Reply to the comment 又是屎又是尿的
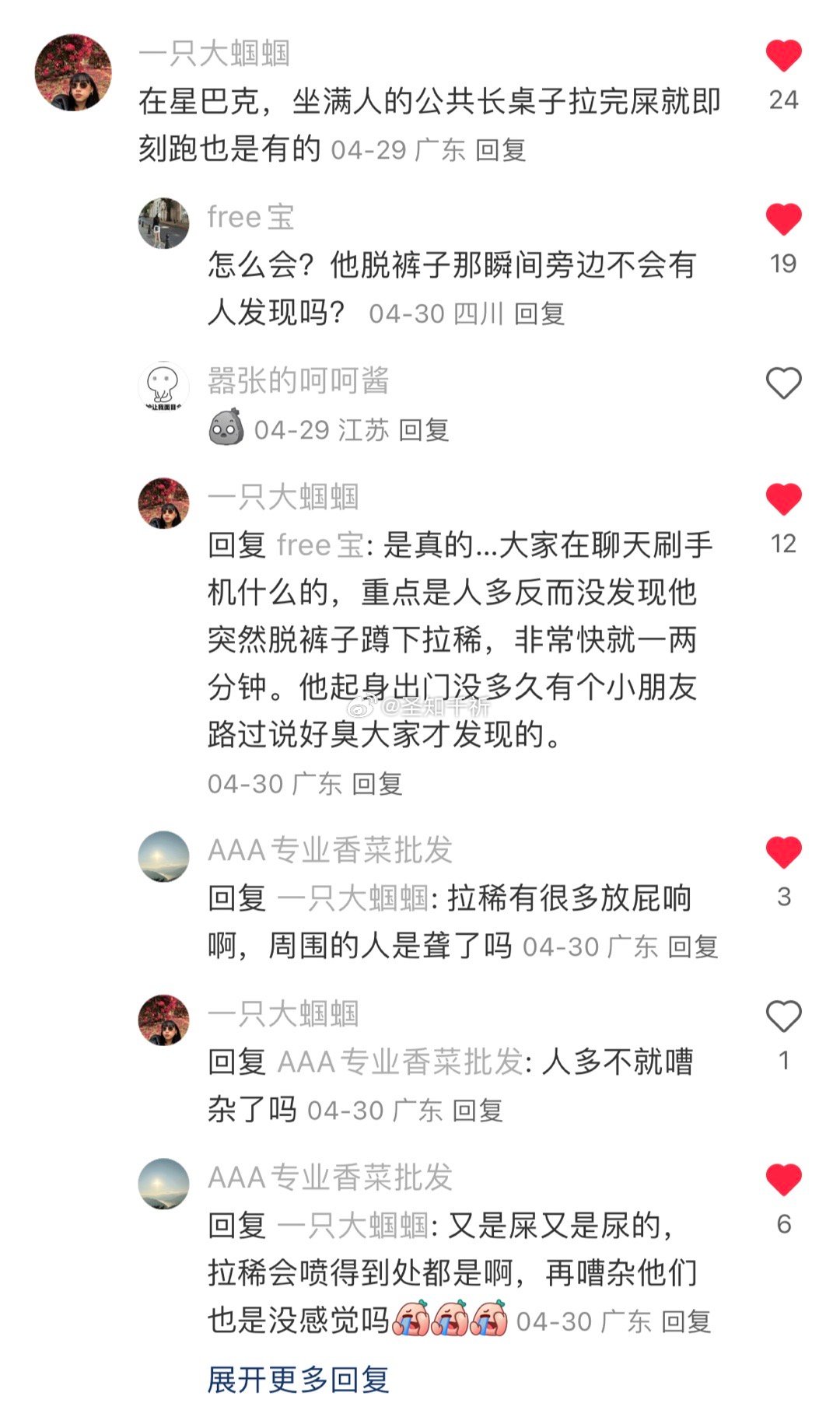 click(686, 1321)
